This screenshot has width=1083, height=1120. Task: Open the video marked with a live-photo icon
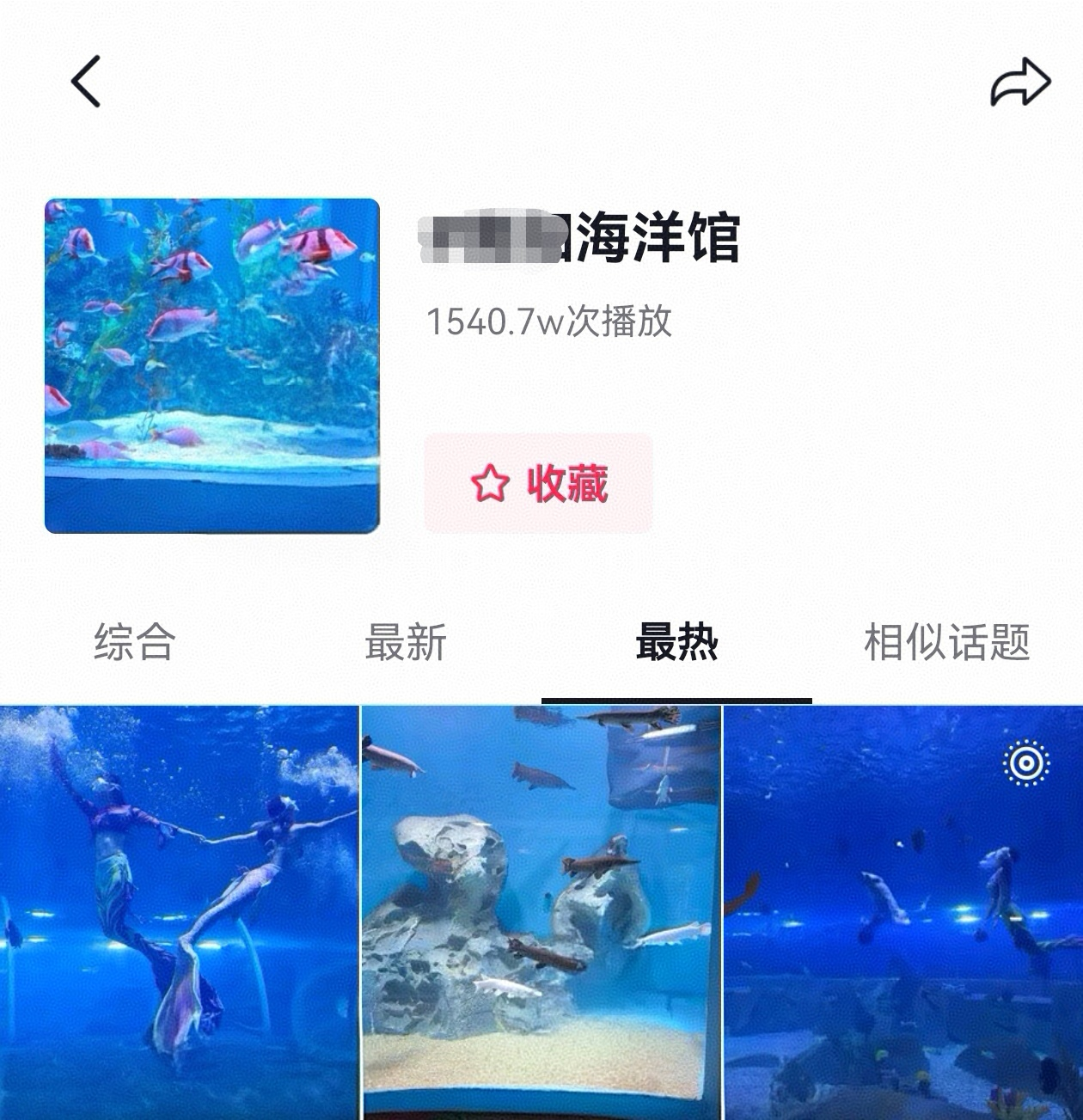click(x=903, y=911)
